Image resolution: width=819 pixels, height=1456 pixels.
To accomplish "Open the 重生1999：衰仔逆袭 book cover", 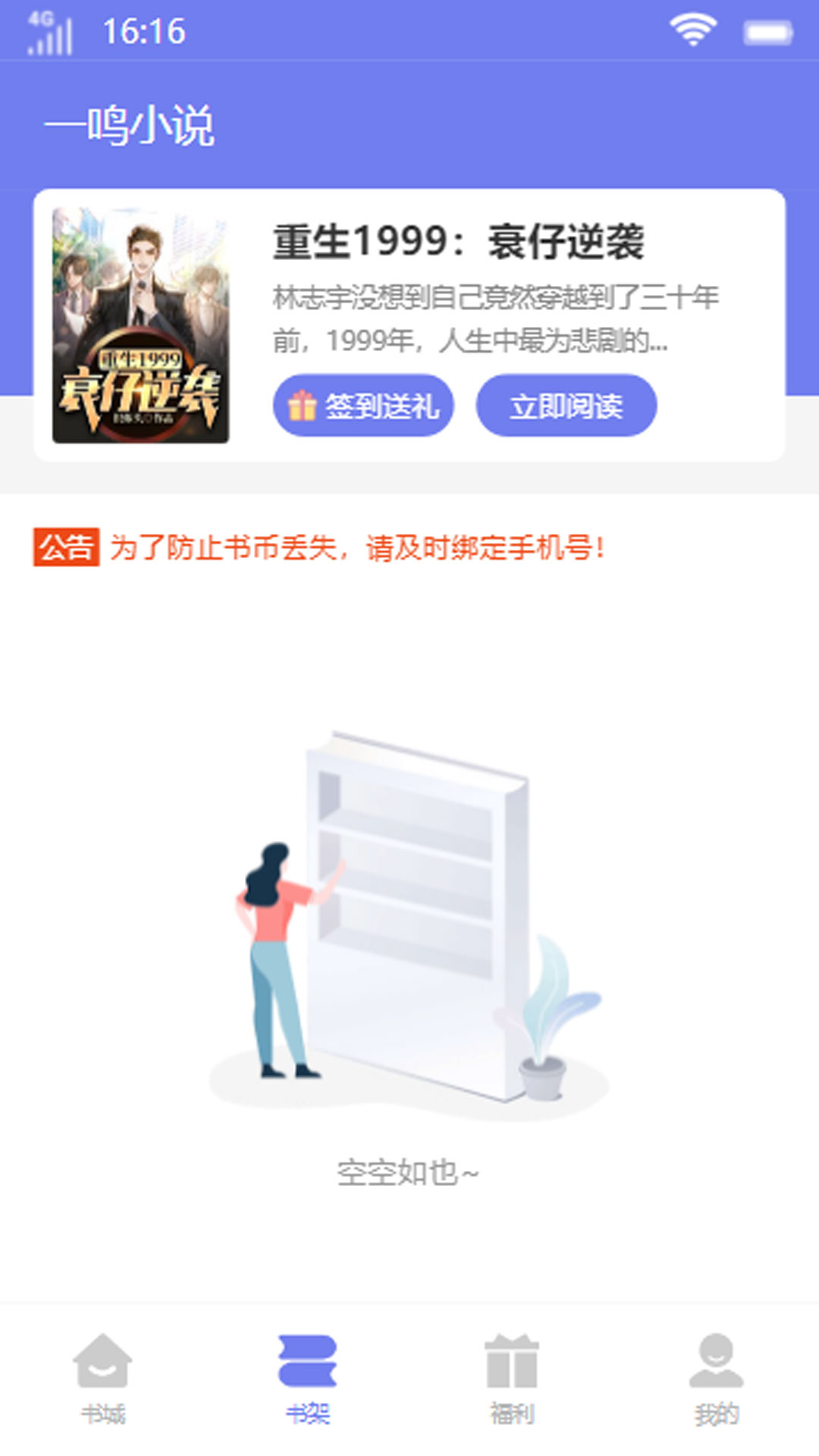I will point(140,325).
